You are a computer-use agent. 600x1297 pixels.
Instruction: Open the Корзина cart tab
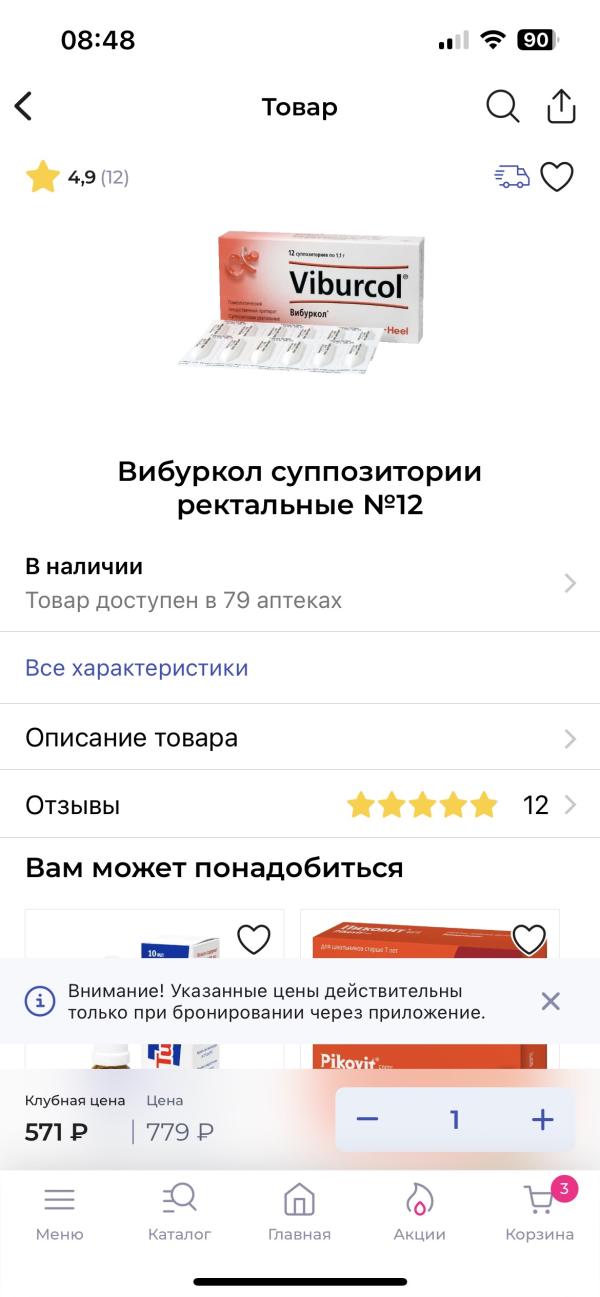click(540, 1212)
